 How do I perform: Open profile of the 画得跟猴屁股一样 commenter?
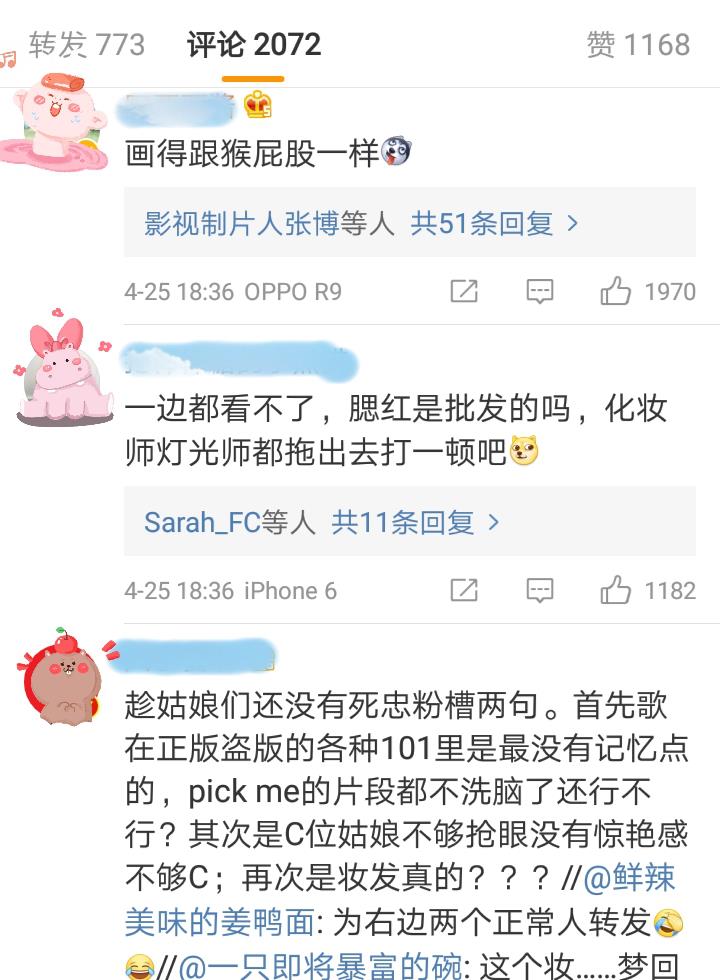coord(55,118)
